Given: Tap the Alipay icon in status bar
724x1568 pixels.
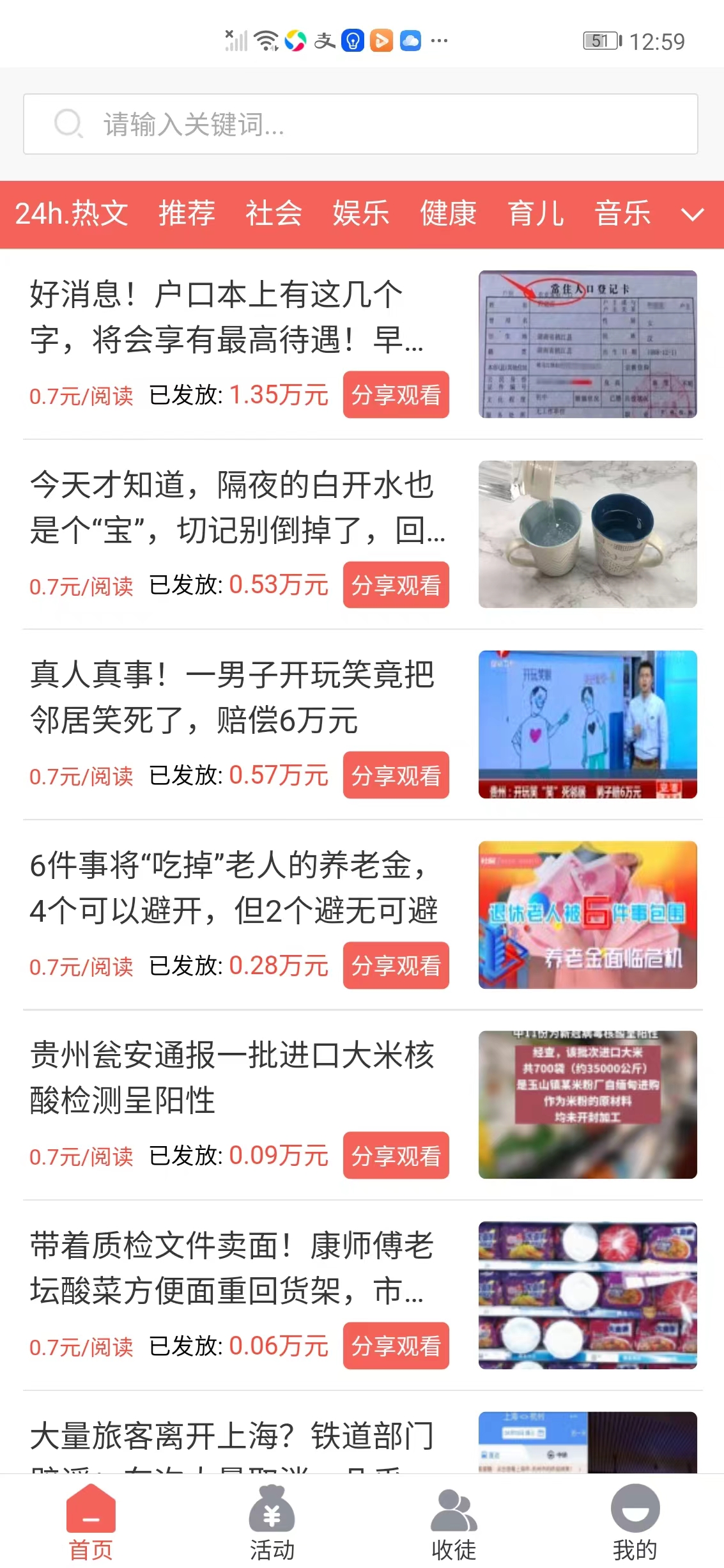Looking at the screenshot, I should coord(325,41).
